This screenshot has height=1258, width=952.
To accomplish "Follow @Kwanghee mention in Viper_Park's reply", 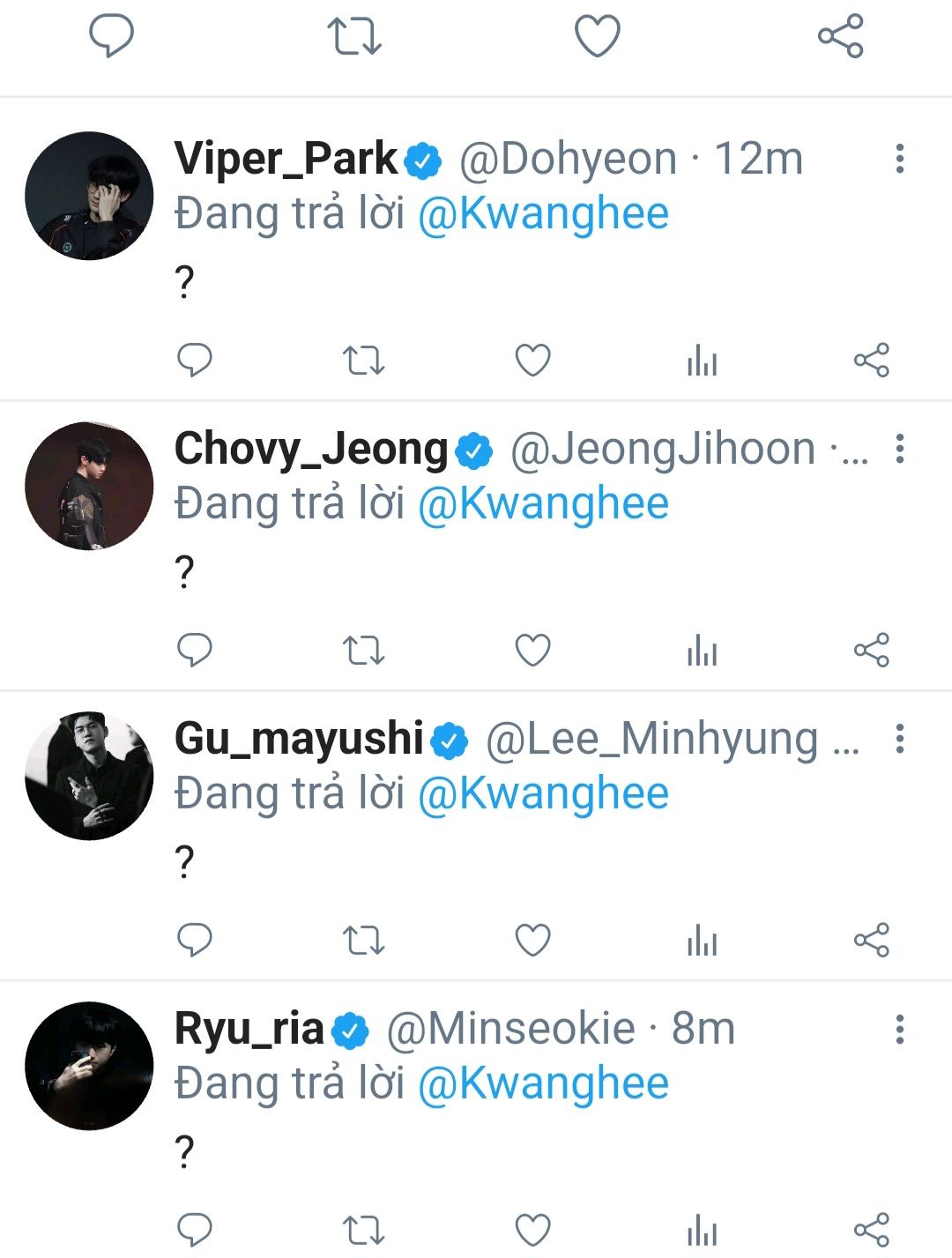I will 543,214.
